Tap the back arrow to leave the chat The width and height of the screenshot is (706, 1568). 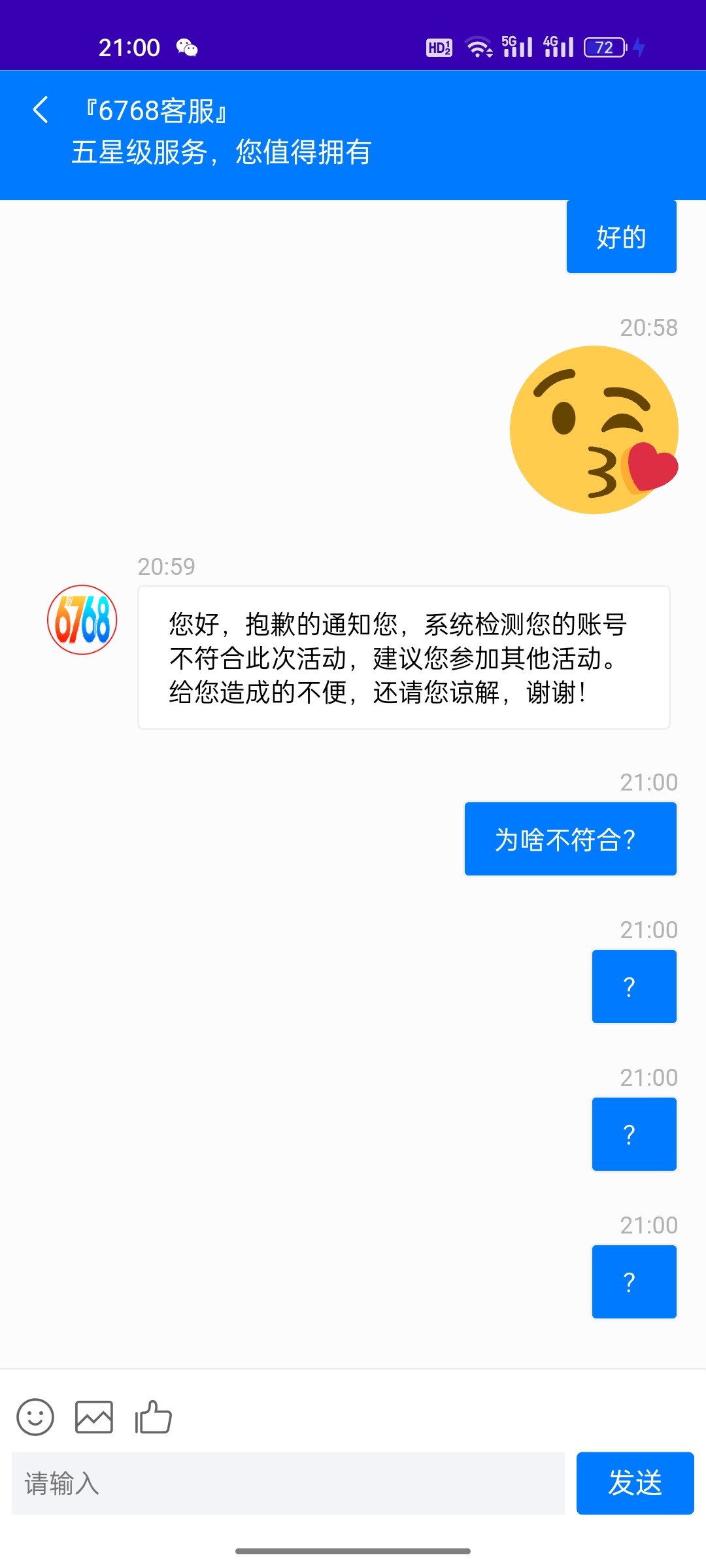(41, 110)
